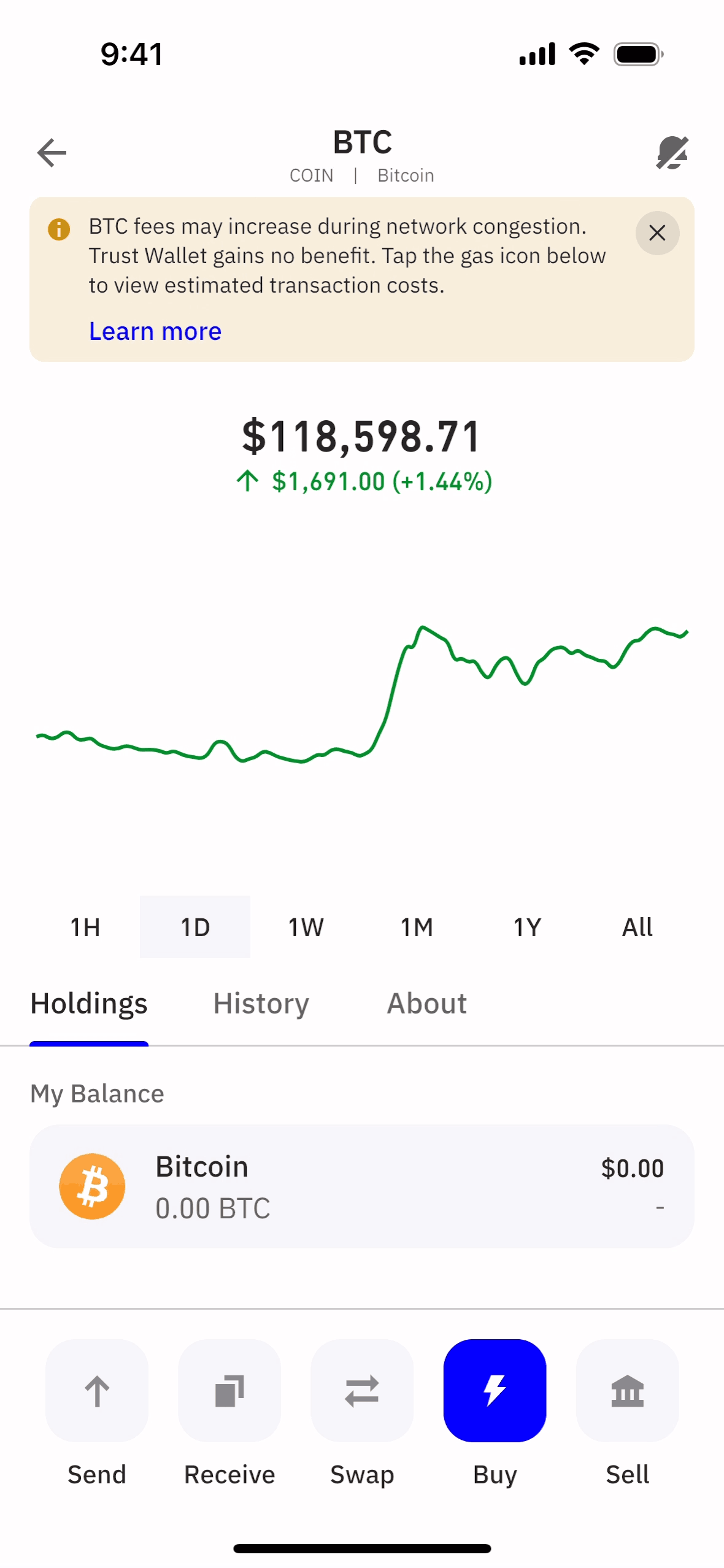724x1568 pixels.
Task: Toggle price alerts with the bell icon
Action: coord(672,153)
